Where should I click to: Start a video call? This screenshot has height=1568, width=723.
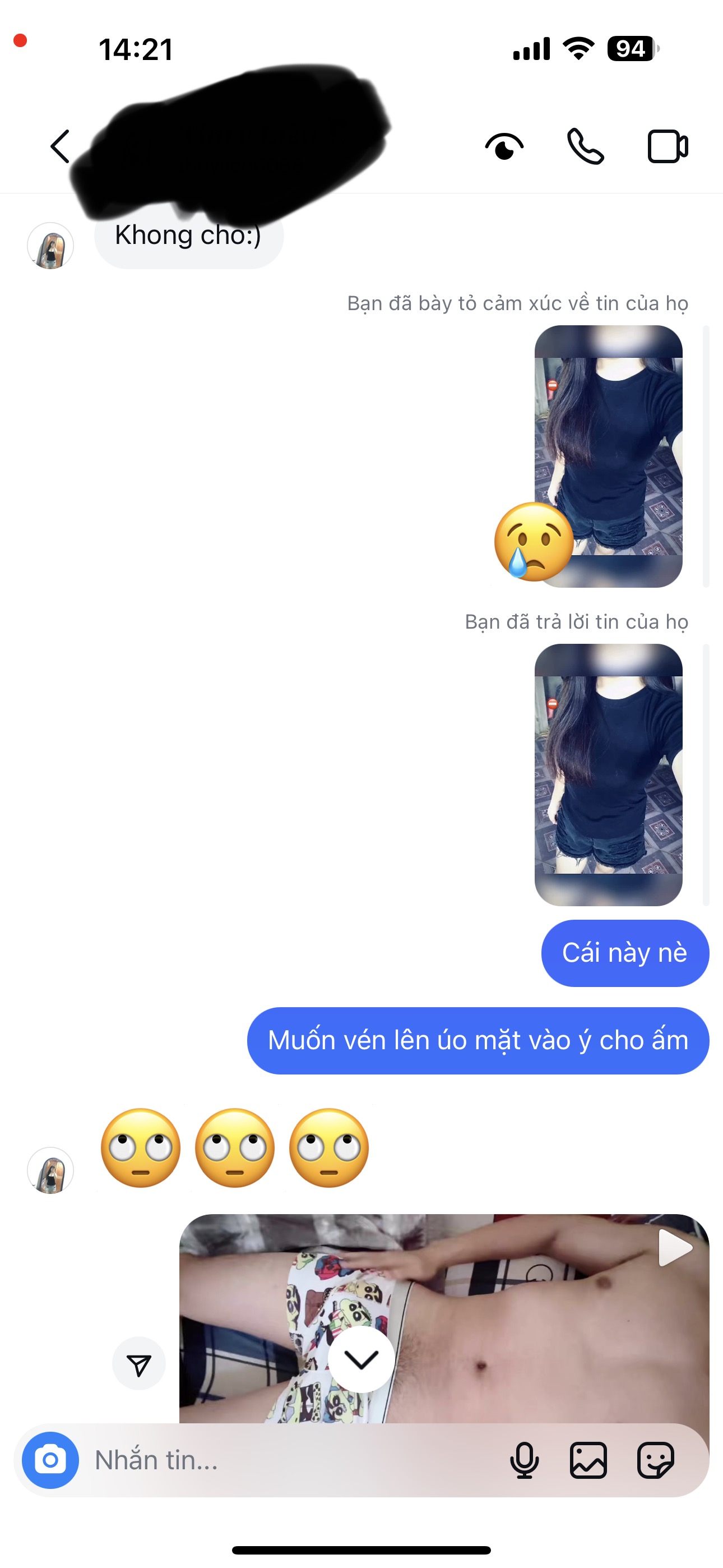coord(667,146)
